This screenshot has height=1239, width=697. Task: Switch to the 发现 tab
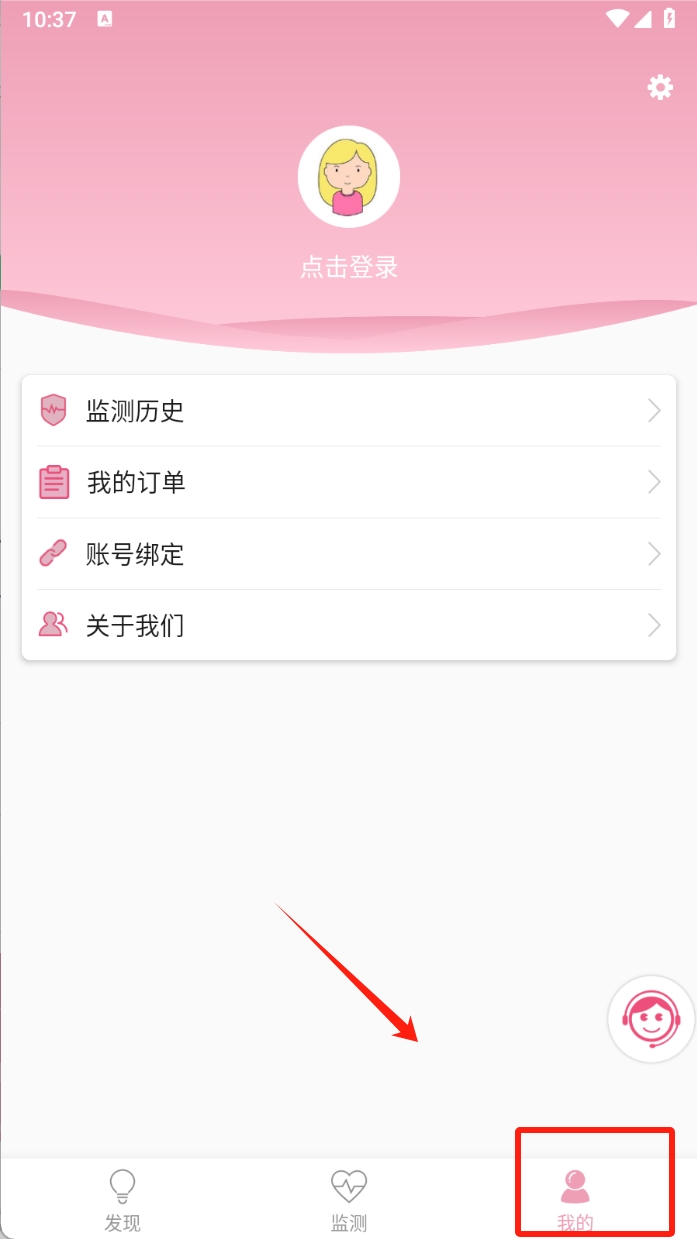(x=123, y=1199)
